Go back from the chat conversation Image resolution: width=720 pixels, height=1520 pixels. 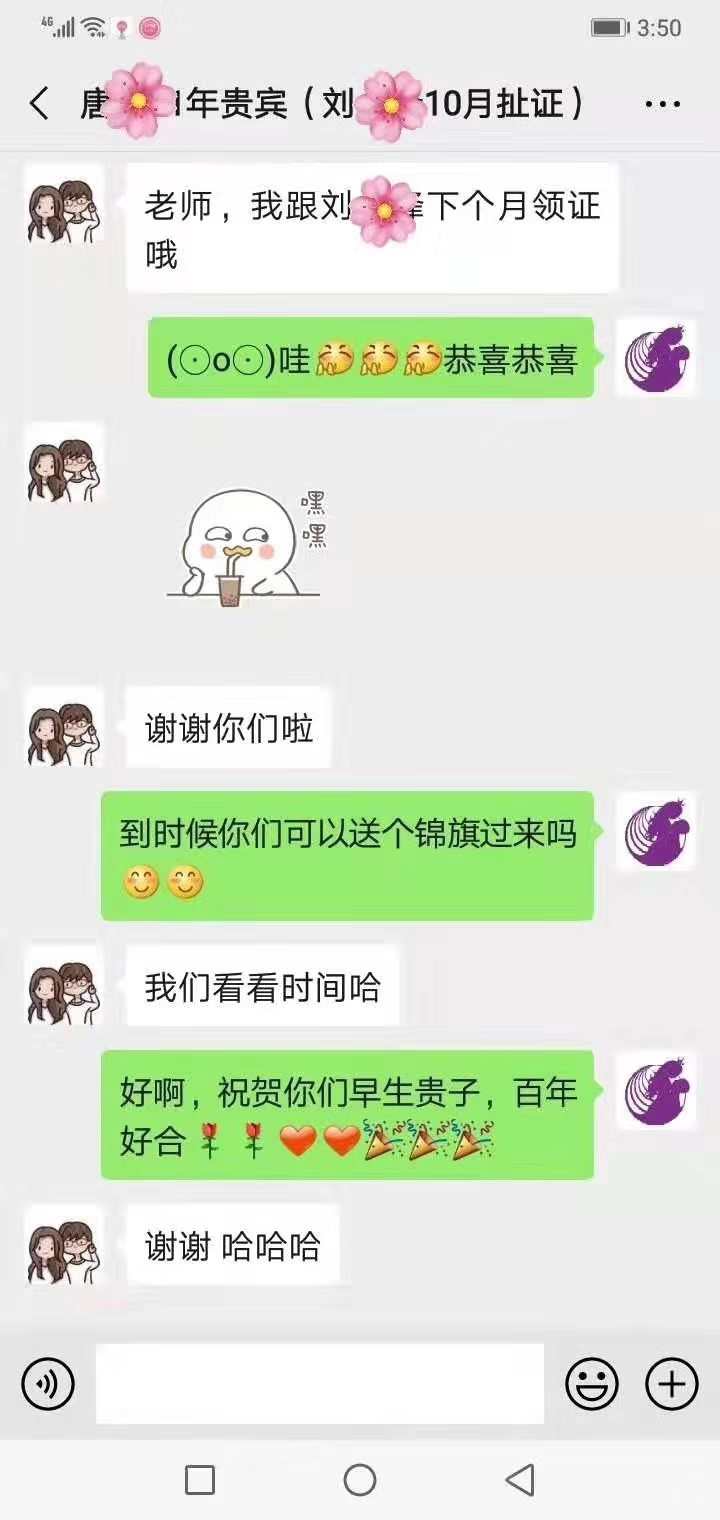(x=40, y=104)
